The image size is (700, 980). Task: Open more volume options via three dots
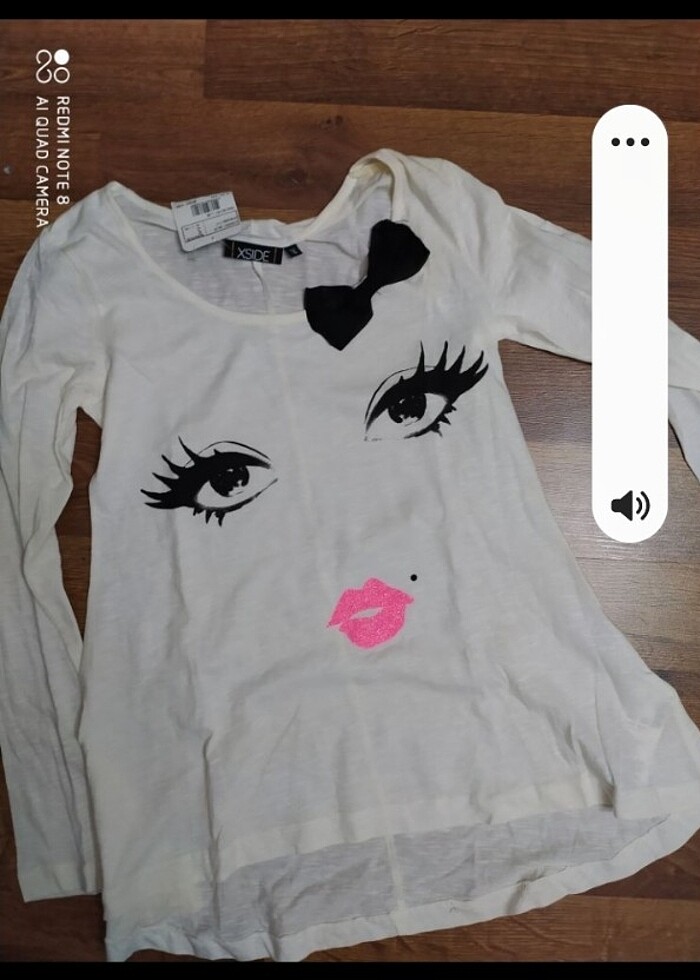click(x=630, y=142)
